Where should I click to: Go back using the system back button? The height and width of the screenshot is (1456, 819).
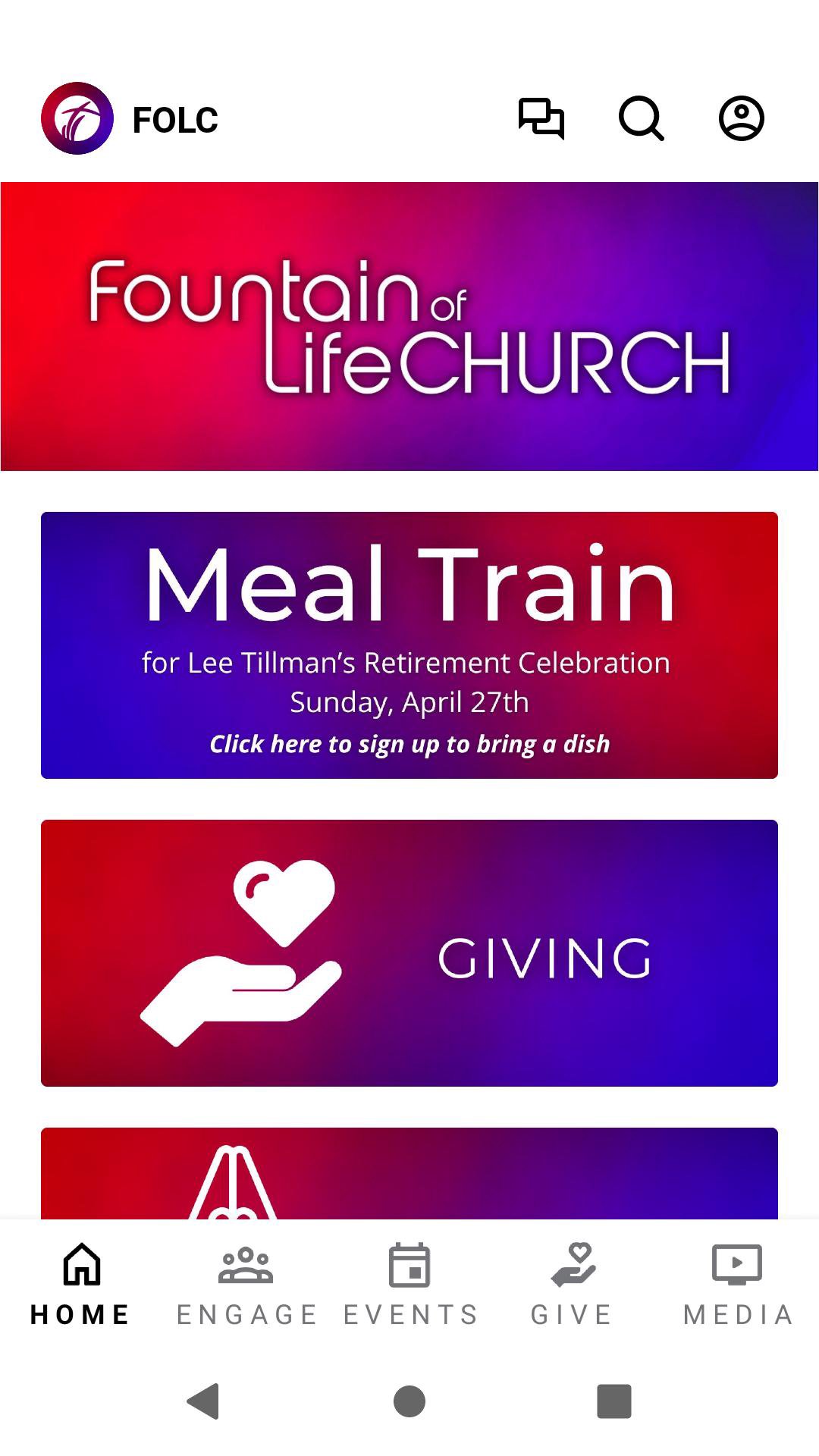[x=203, y=1401]
